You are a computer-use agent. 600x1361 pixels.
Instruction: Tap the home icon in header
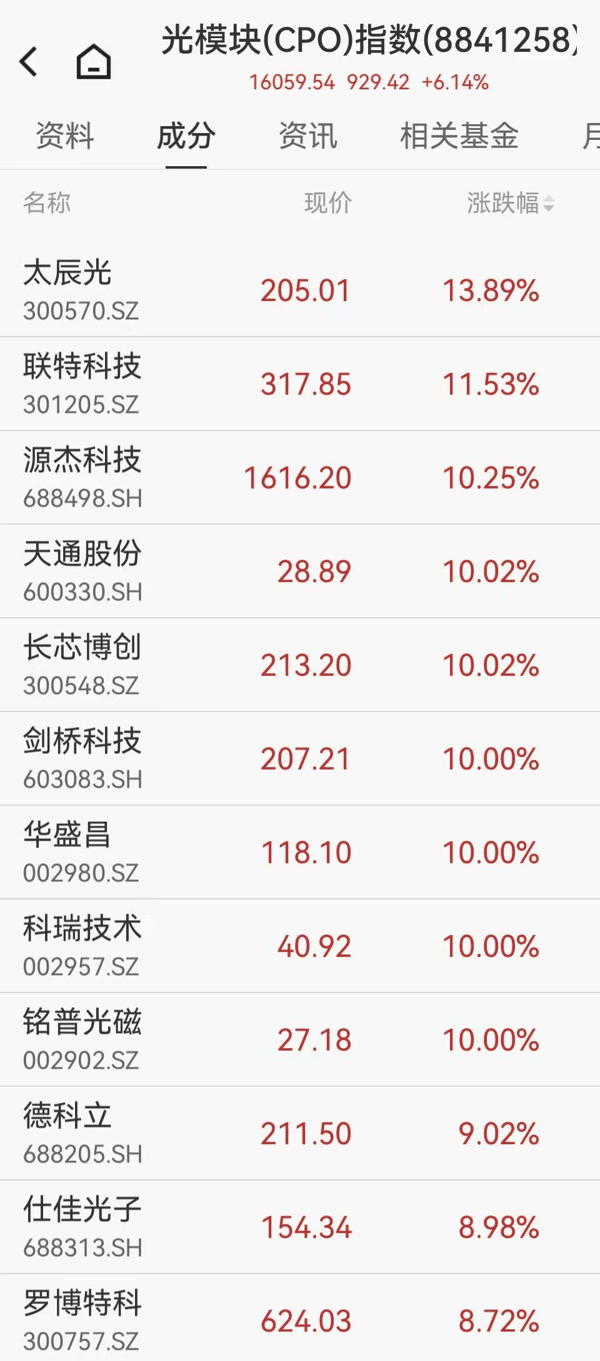(94, 62)
